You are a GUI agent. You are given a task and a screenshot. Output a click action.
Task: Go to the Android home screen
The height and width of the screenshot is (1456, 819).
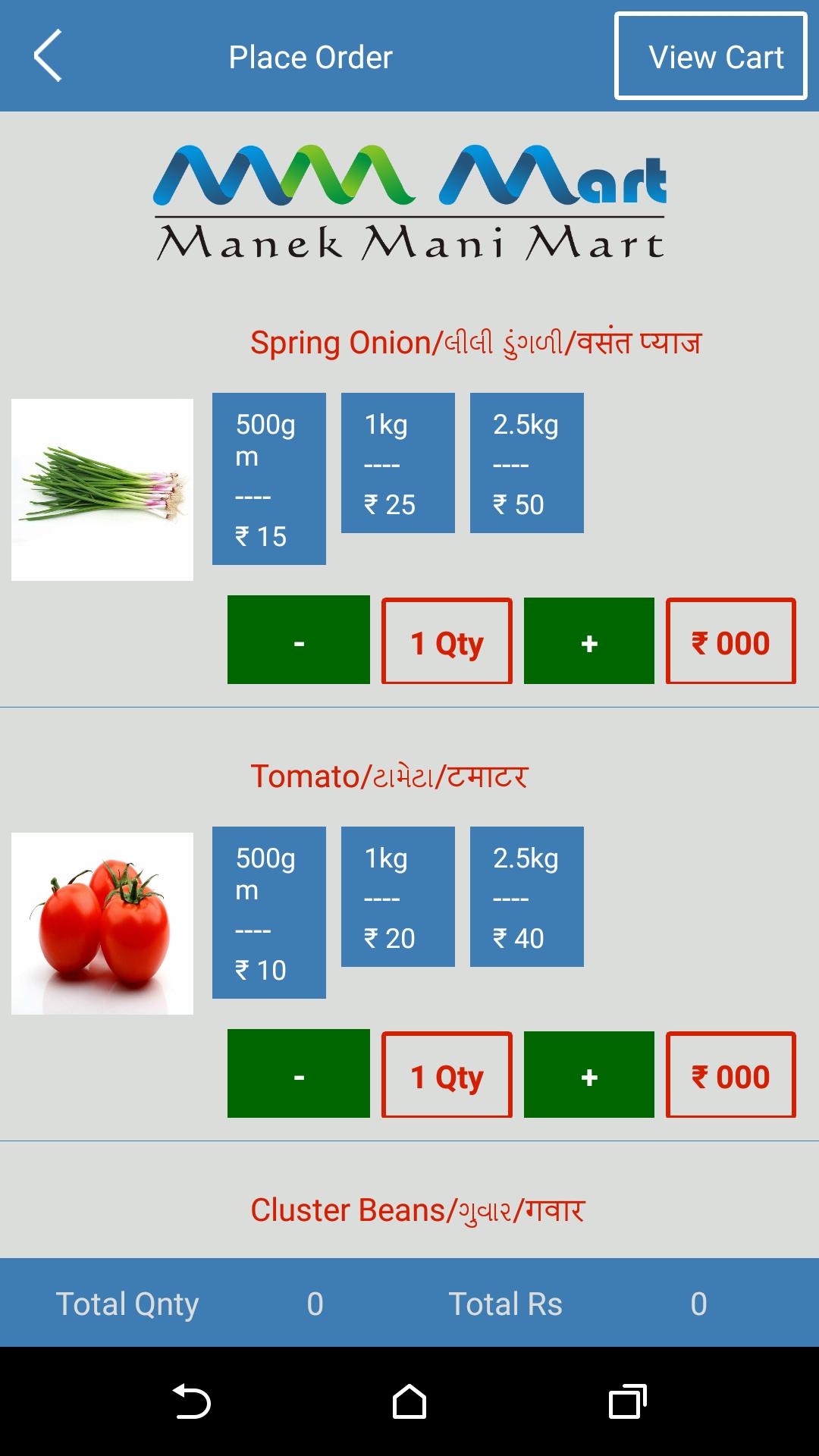click(x=409, y=1401)
